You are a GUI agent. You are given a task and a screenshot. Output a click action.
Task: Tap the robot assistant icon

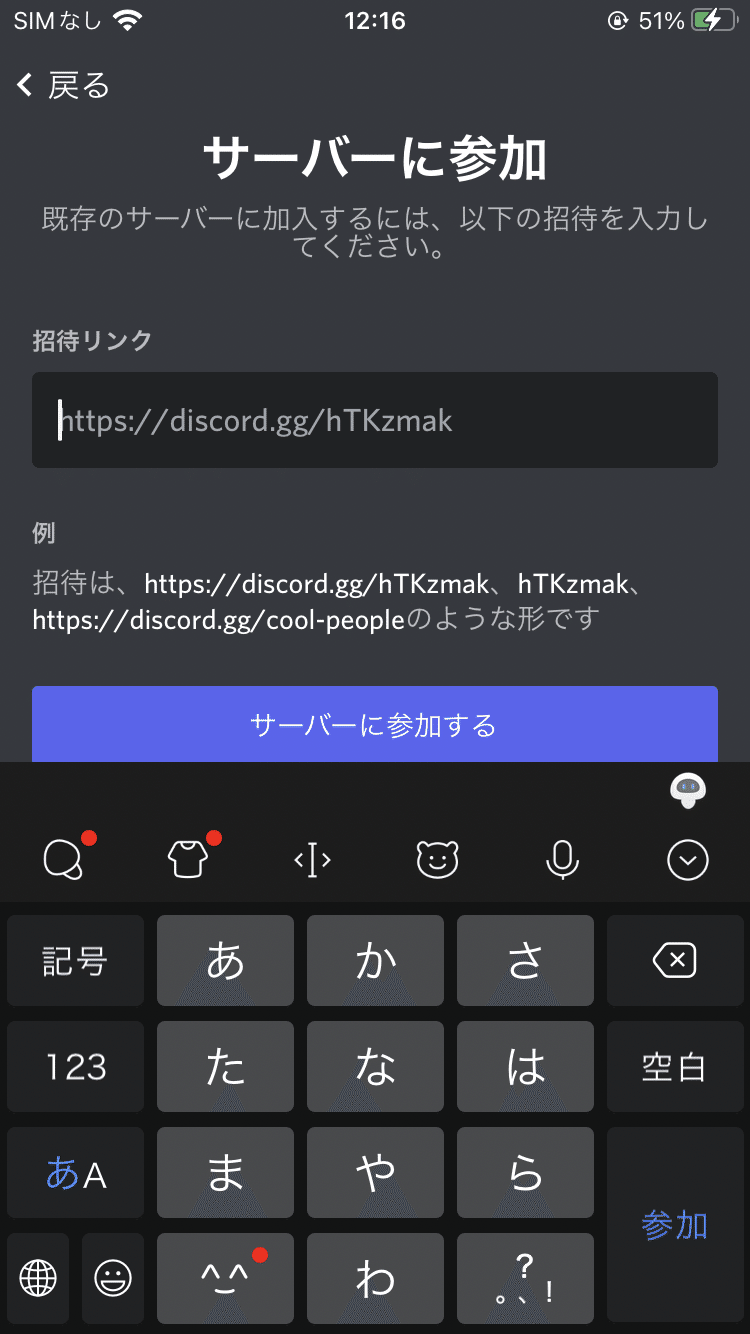pyautogui.click(x=688, y=790)
